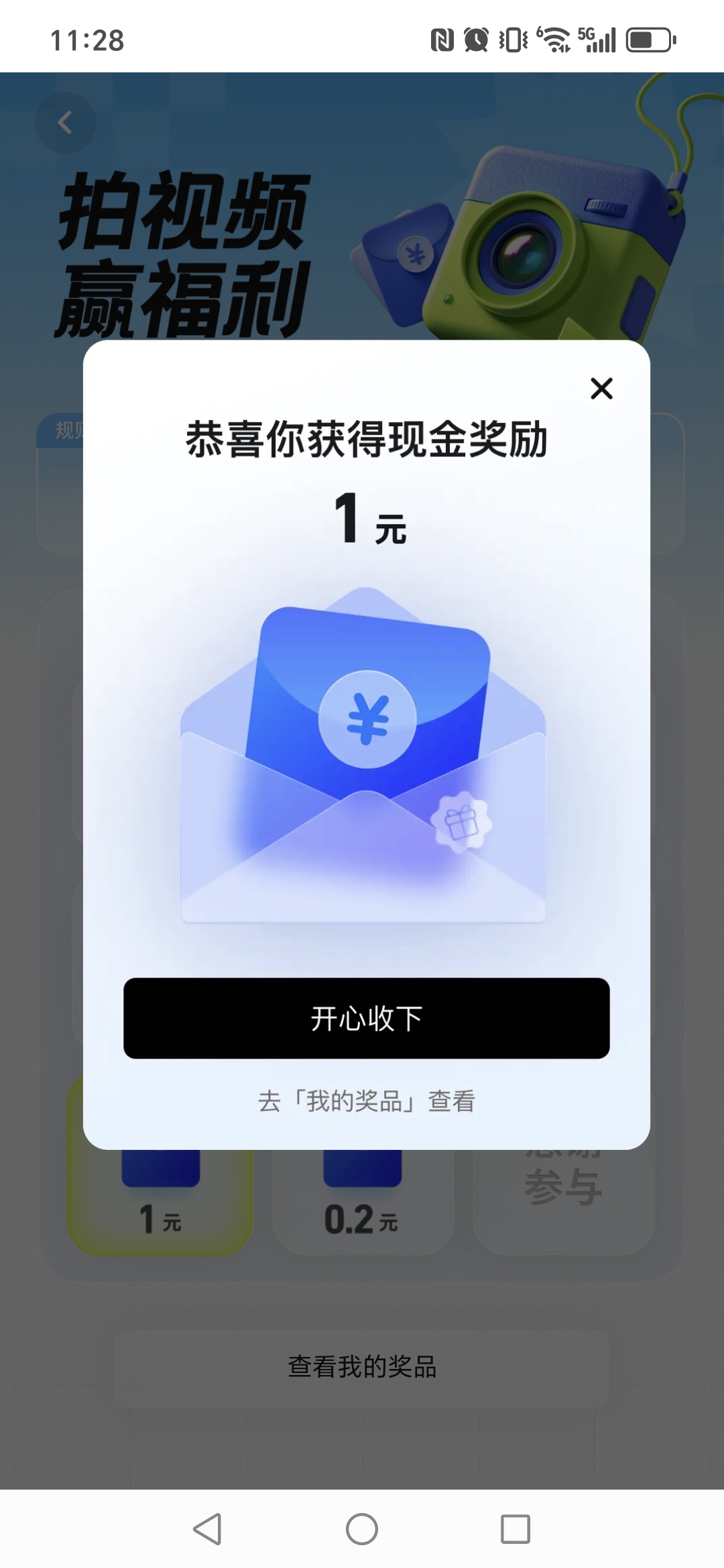Go to the system home screen

(362, 1528)
